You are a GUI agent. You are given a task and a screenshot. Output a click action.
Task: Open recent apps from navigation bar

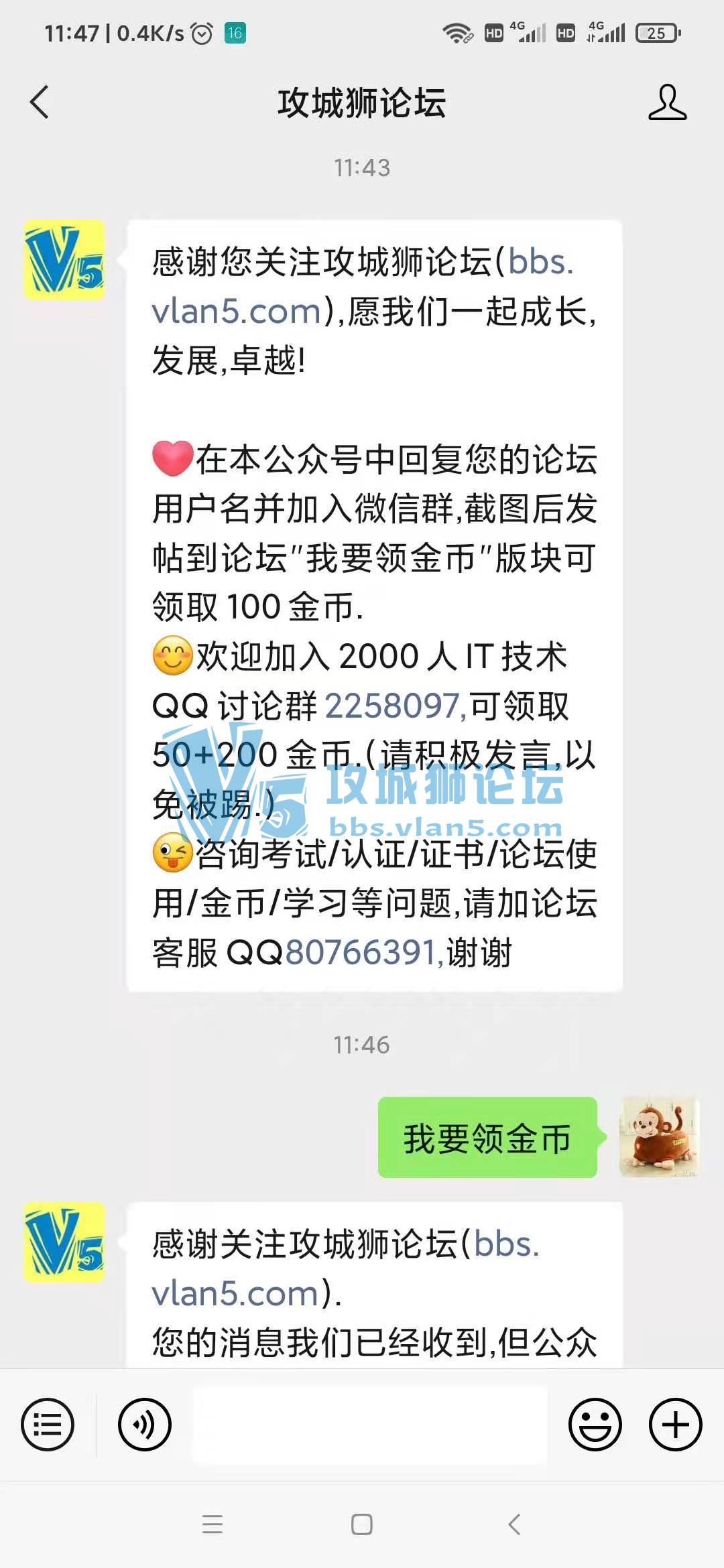point(213,1524)
